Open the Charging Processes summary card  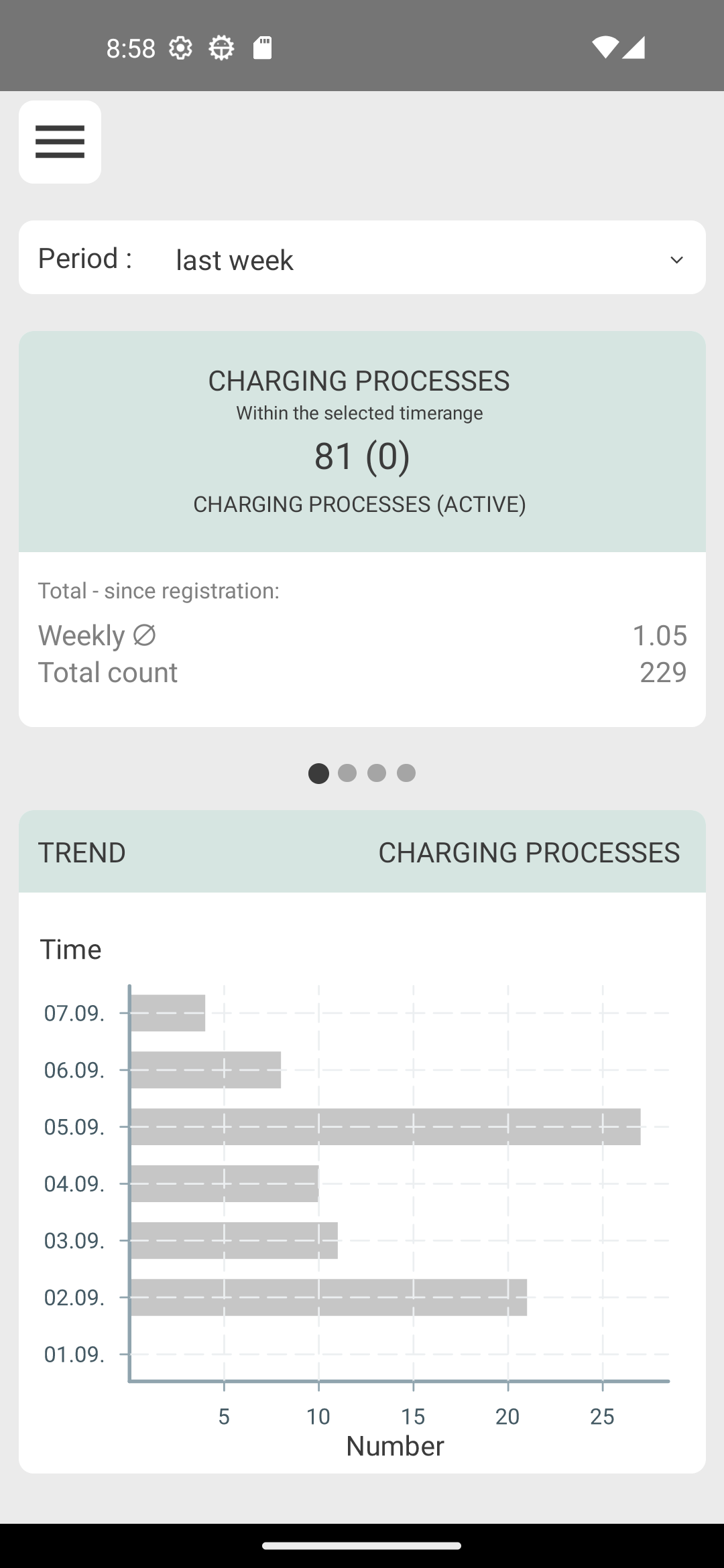362,529
